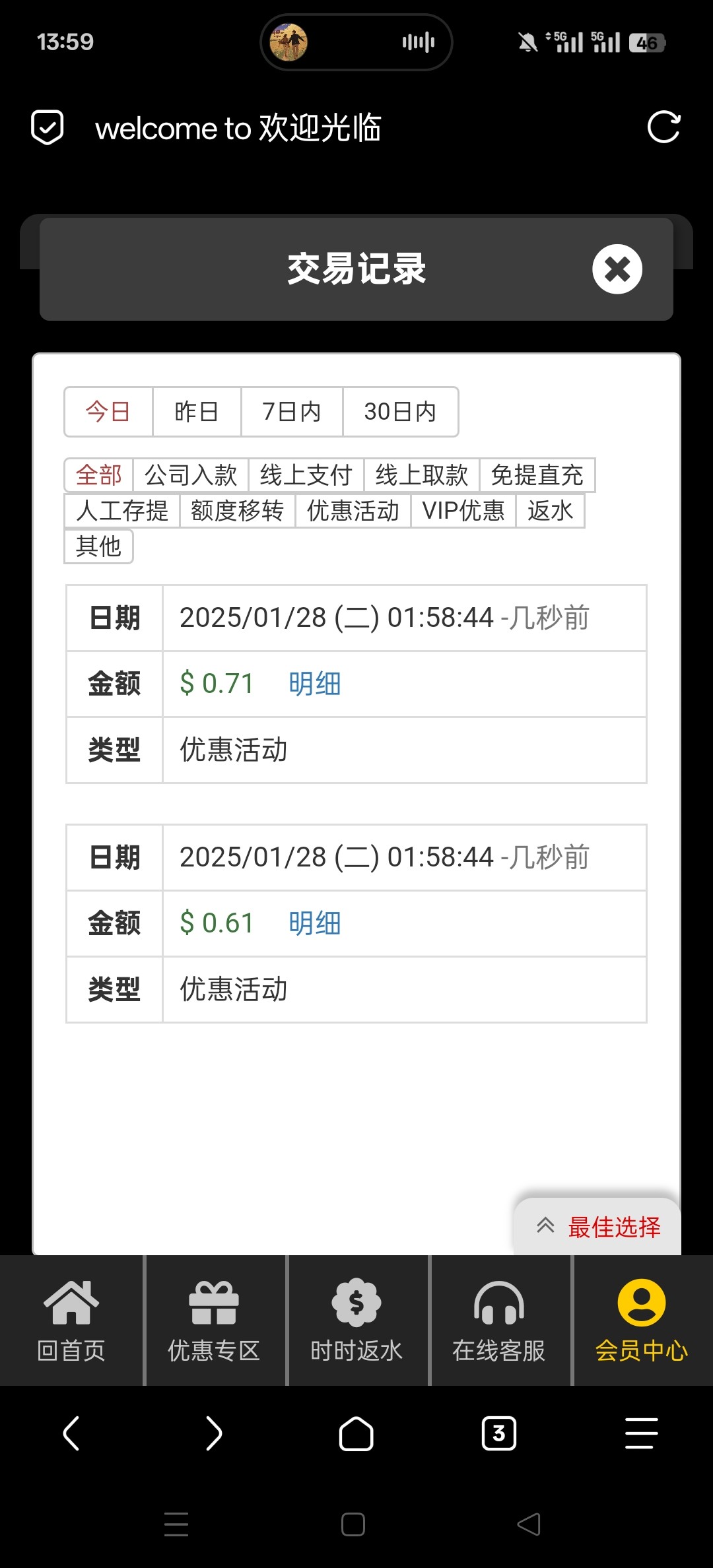Viewport: 713px width, 1568px height.
Task: Expand the 最佳选择 panel
Action: point(597,1227)
